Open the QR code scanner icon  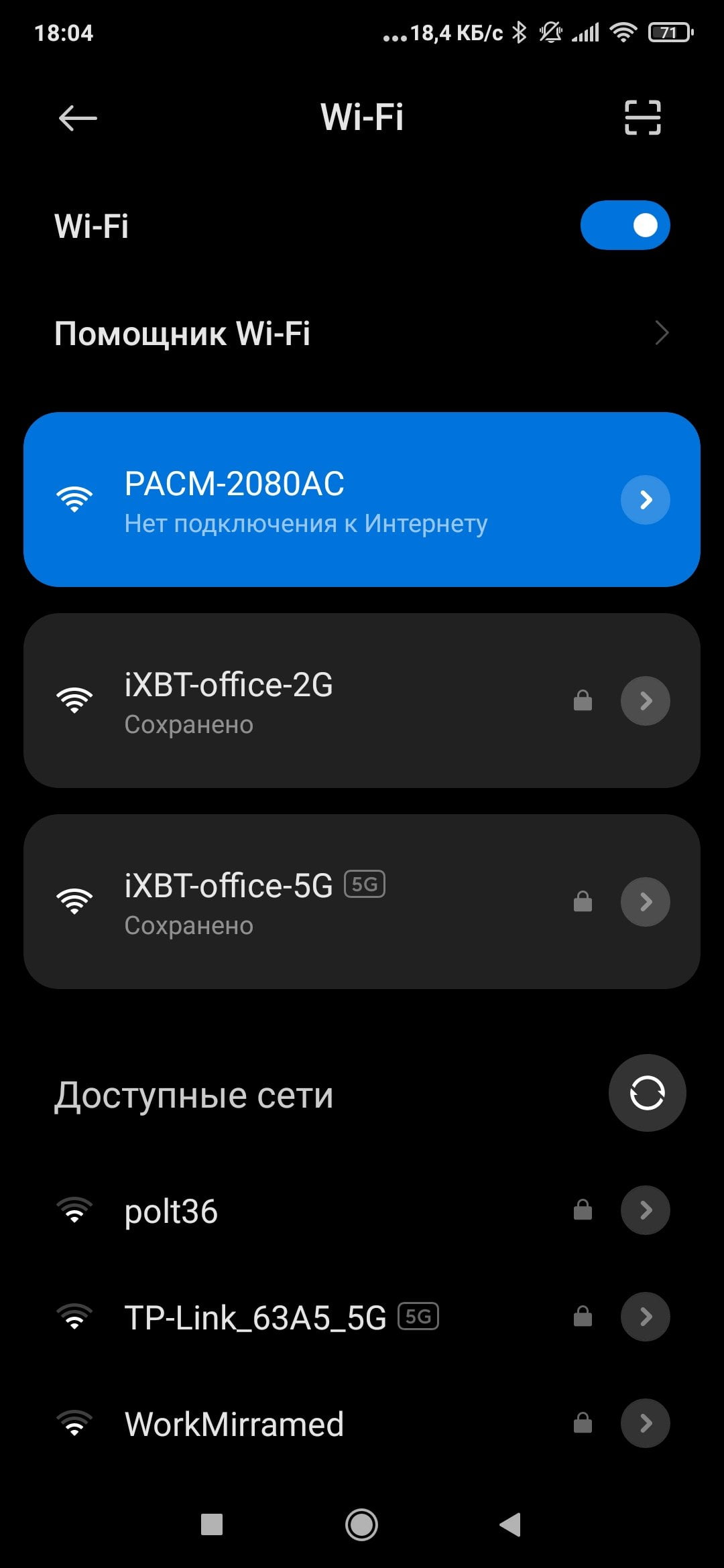click(x=642, y=118)
